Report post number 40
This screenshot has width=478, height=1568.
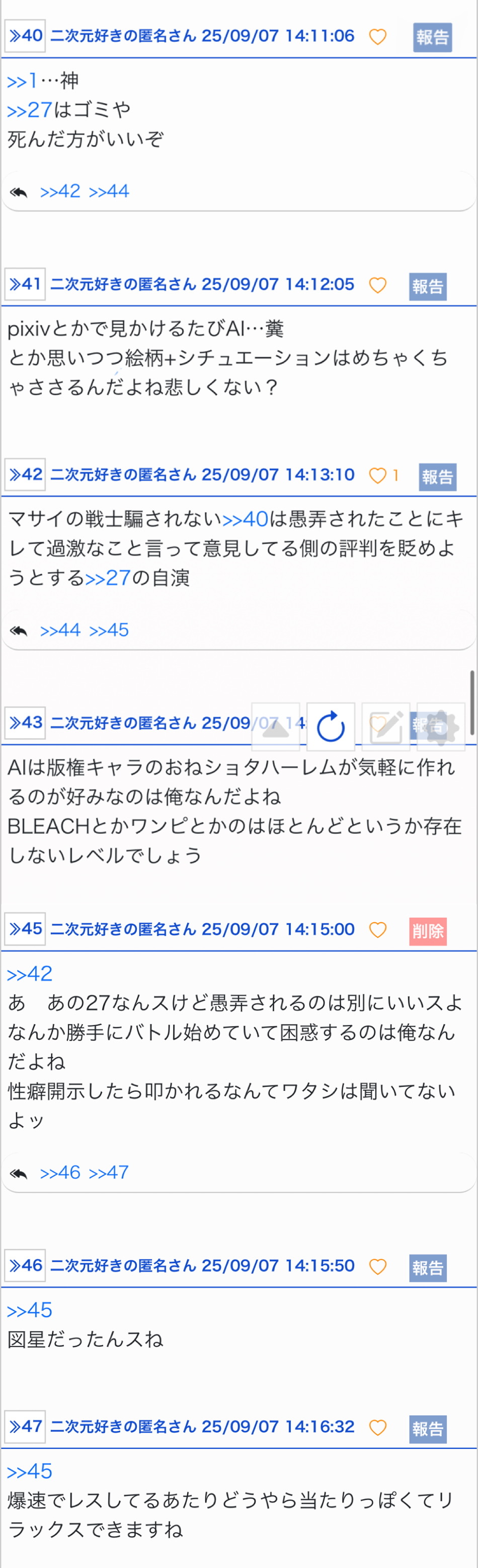click(x=432, y=38)
